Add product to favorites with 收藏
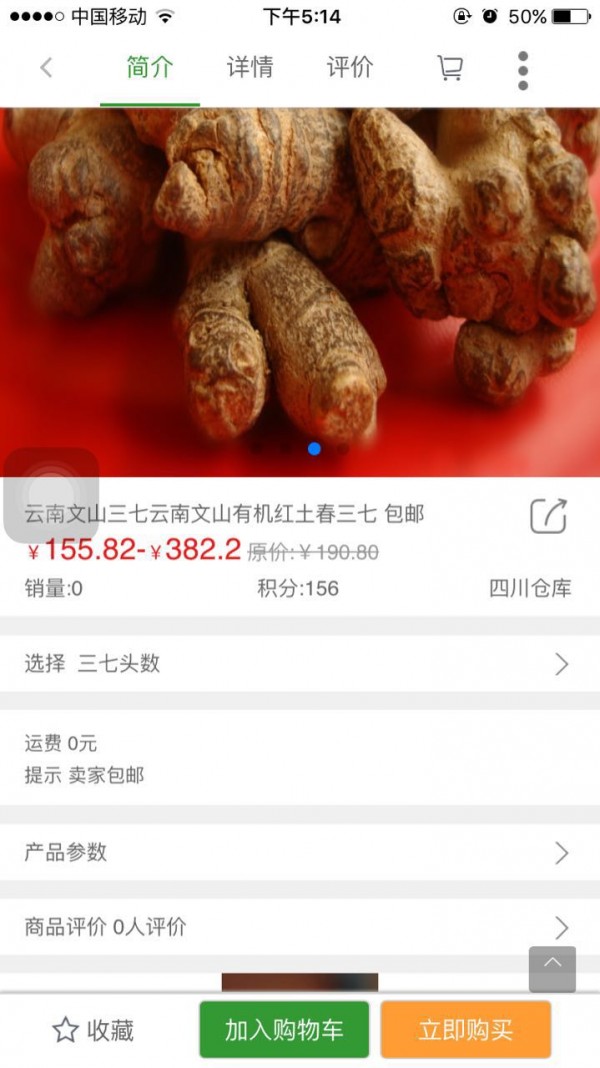This screenshot has height=1068, width=600. [93, 1030]
